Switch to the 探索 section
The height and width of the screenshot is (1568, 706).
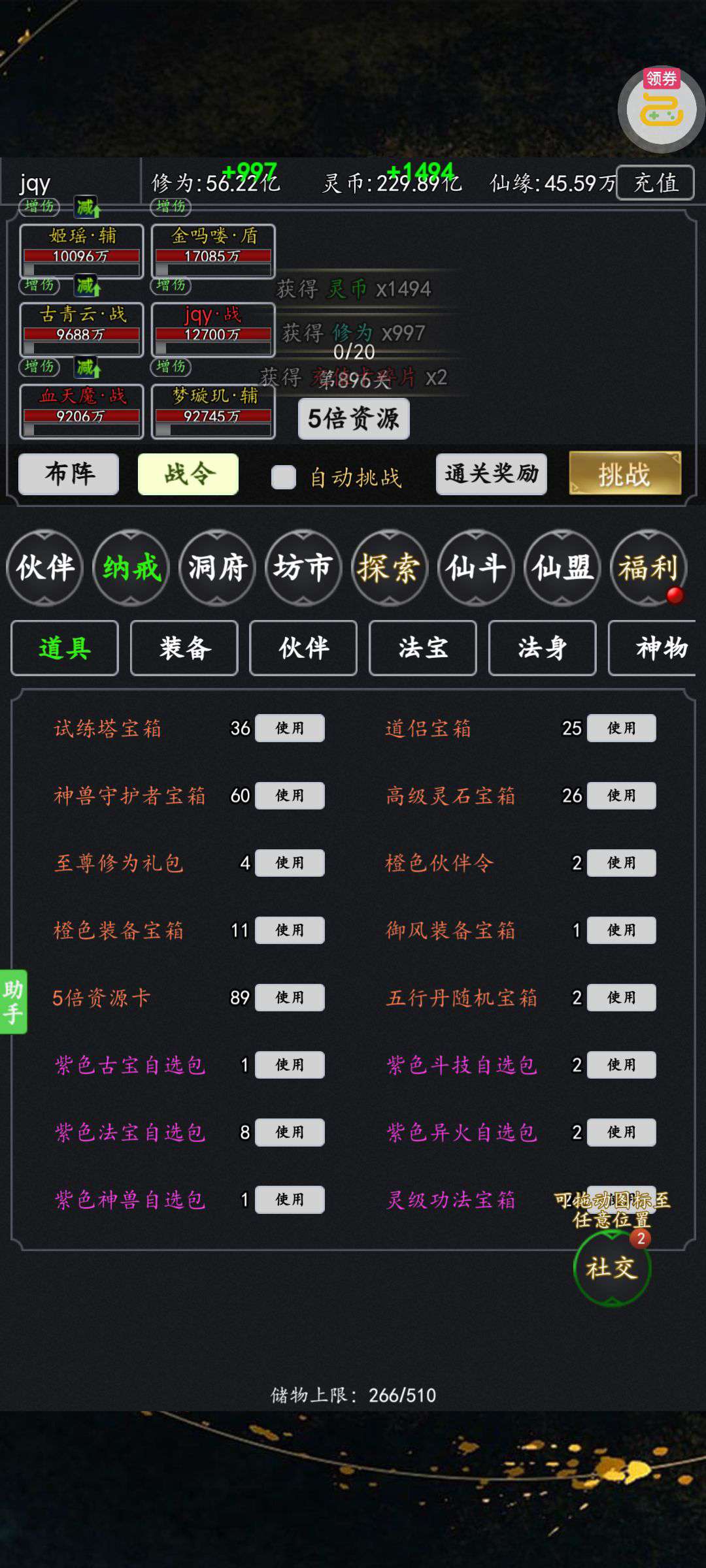coord(390,567)
